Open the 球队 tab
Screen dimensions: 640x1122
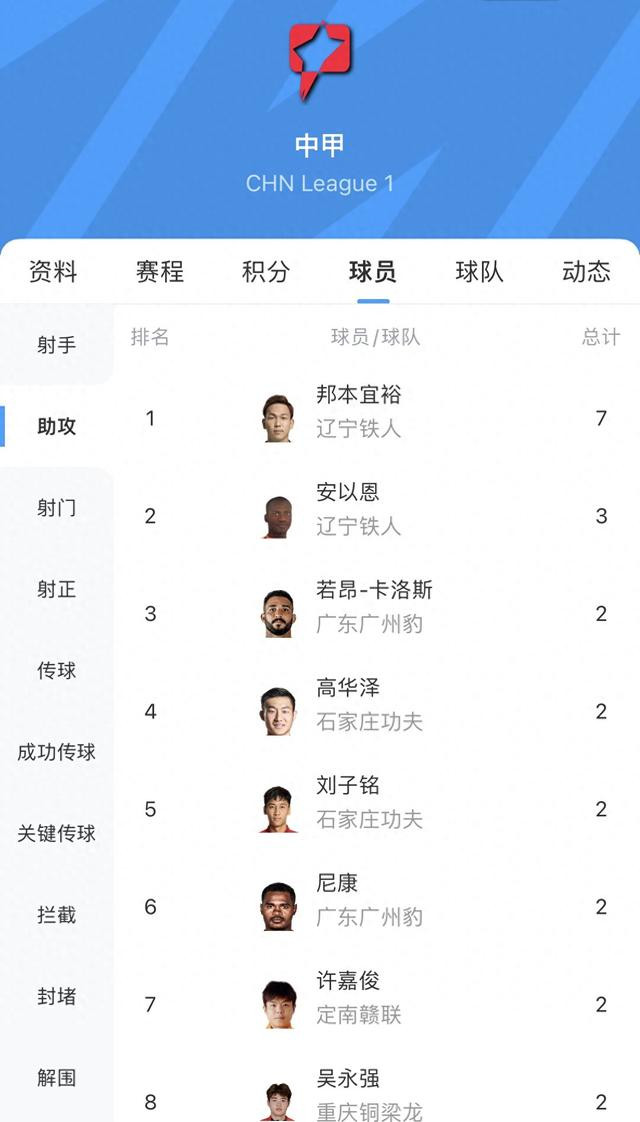point(479,272)
